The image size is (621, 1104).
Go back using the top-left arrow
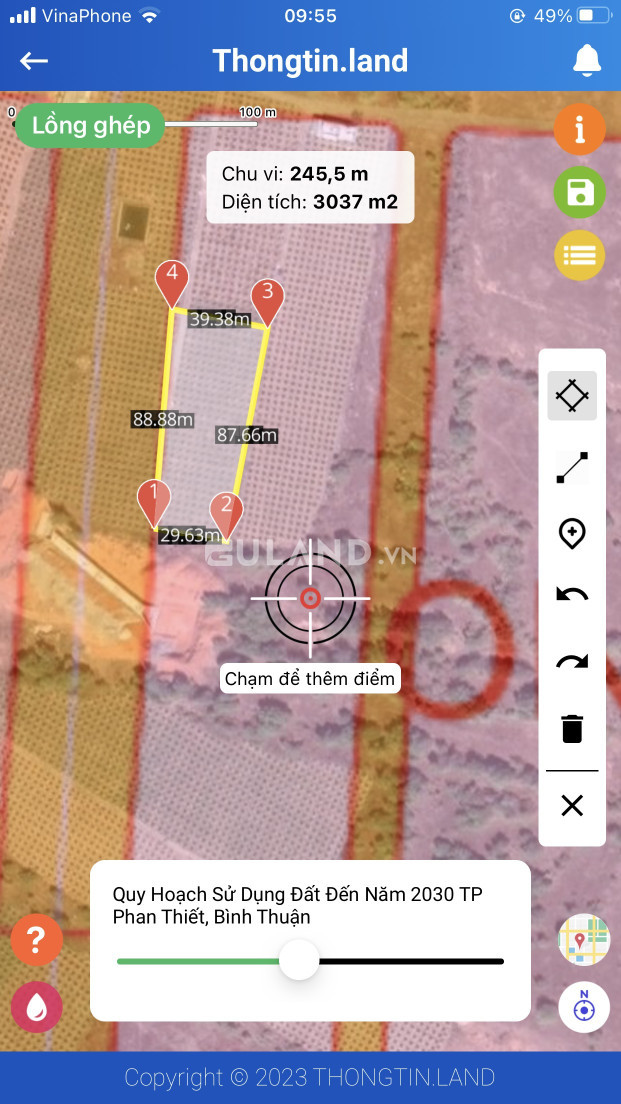pyautogui.click(x=34, y=61)
